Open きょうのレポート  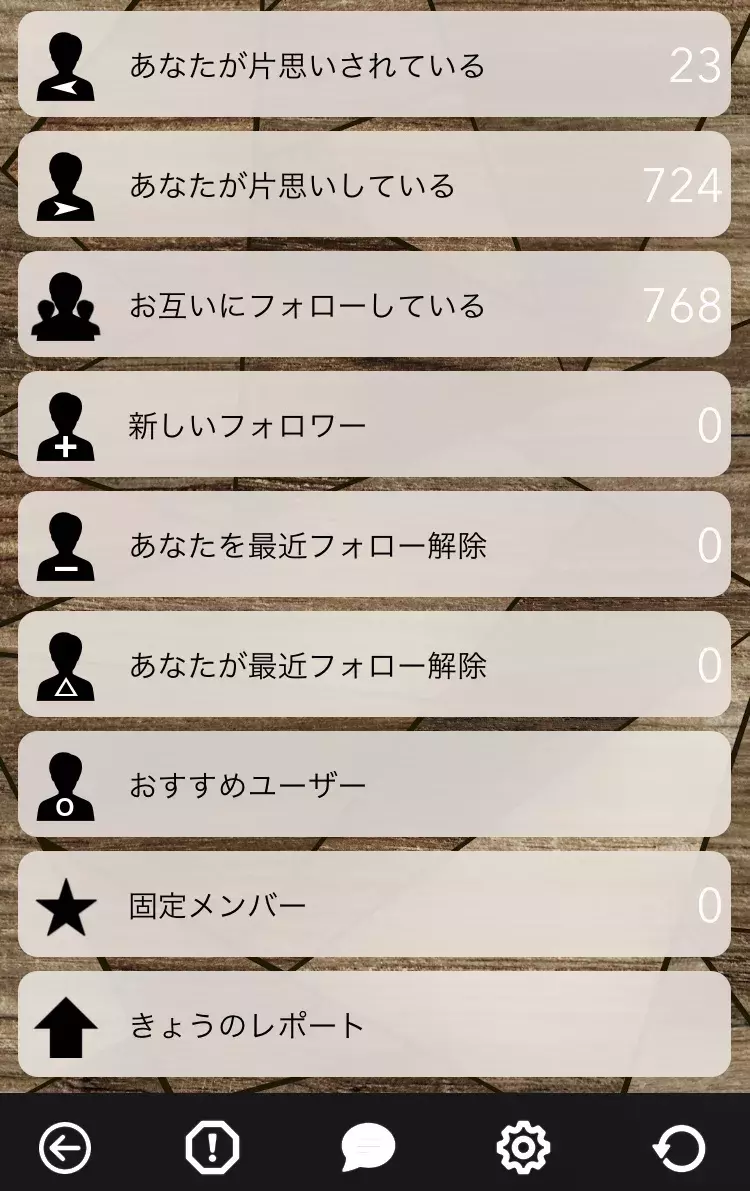pos(374,1025)
